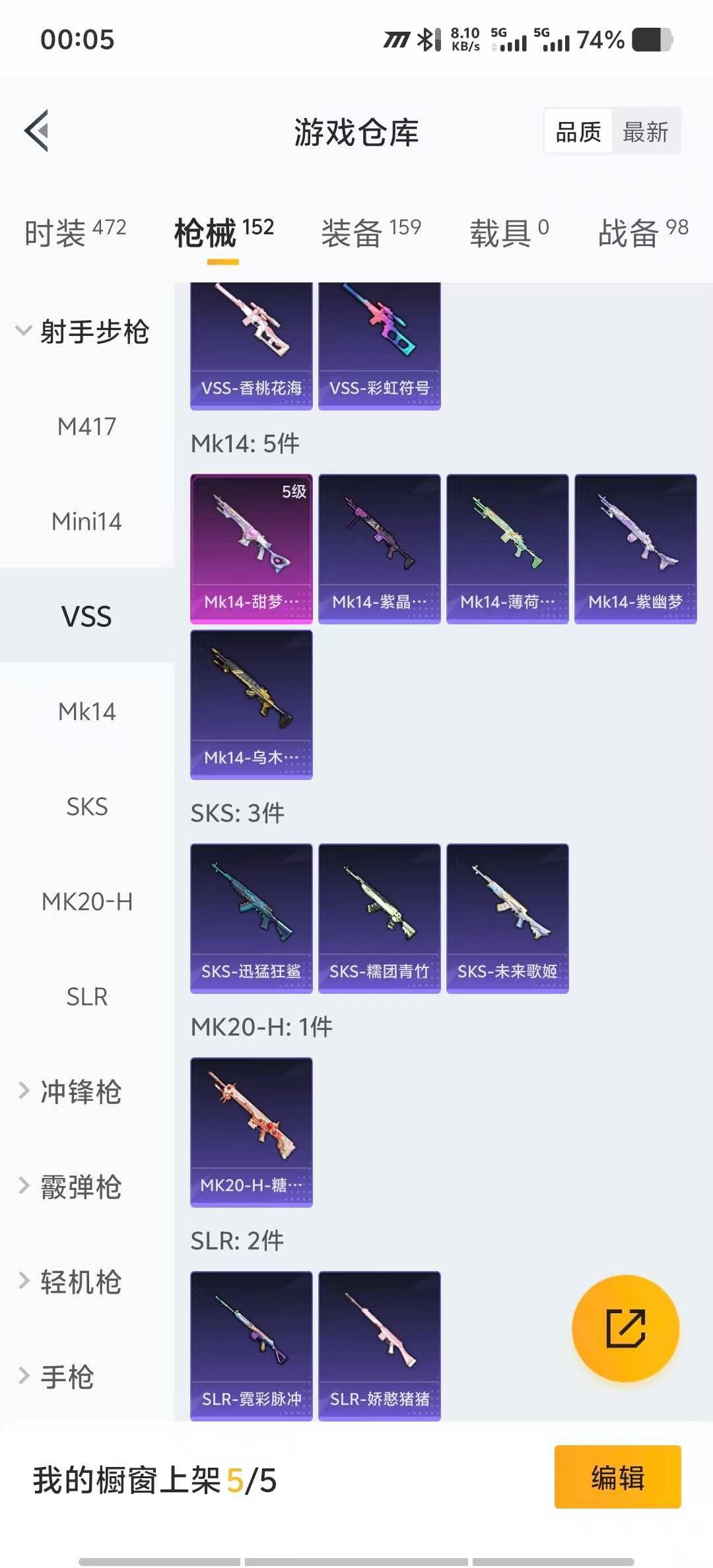Viewport: 713px width, 1568px height.
Task: Jump to Mini14 in the sidebar
Action: pos(86,521)
